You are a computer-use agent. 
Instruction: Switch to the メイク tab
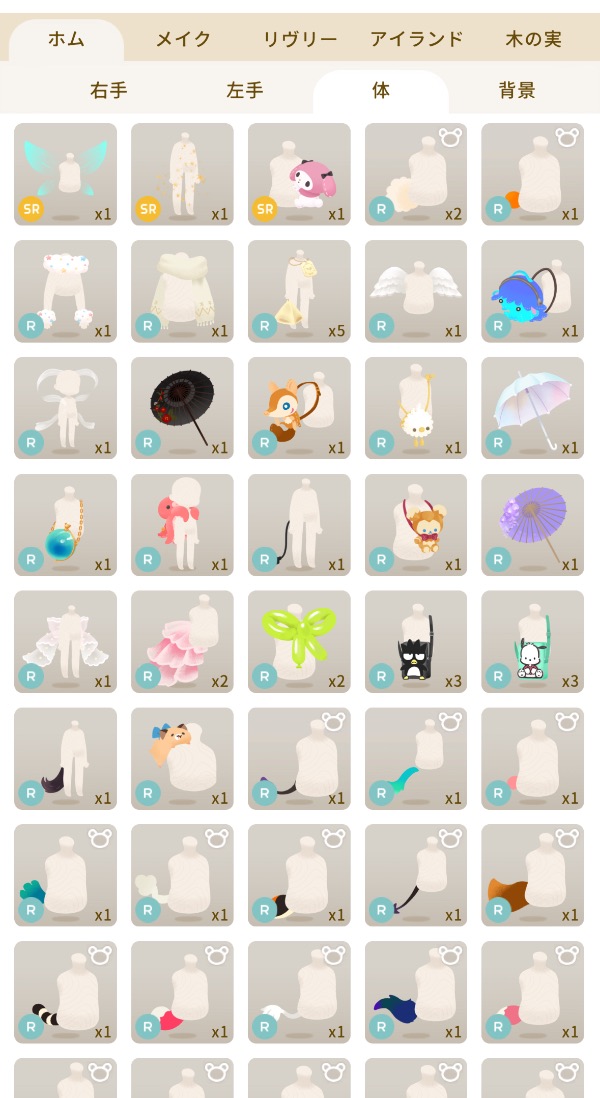(x=183, y=40)
